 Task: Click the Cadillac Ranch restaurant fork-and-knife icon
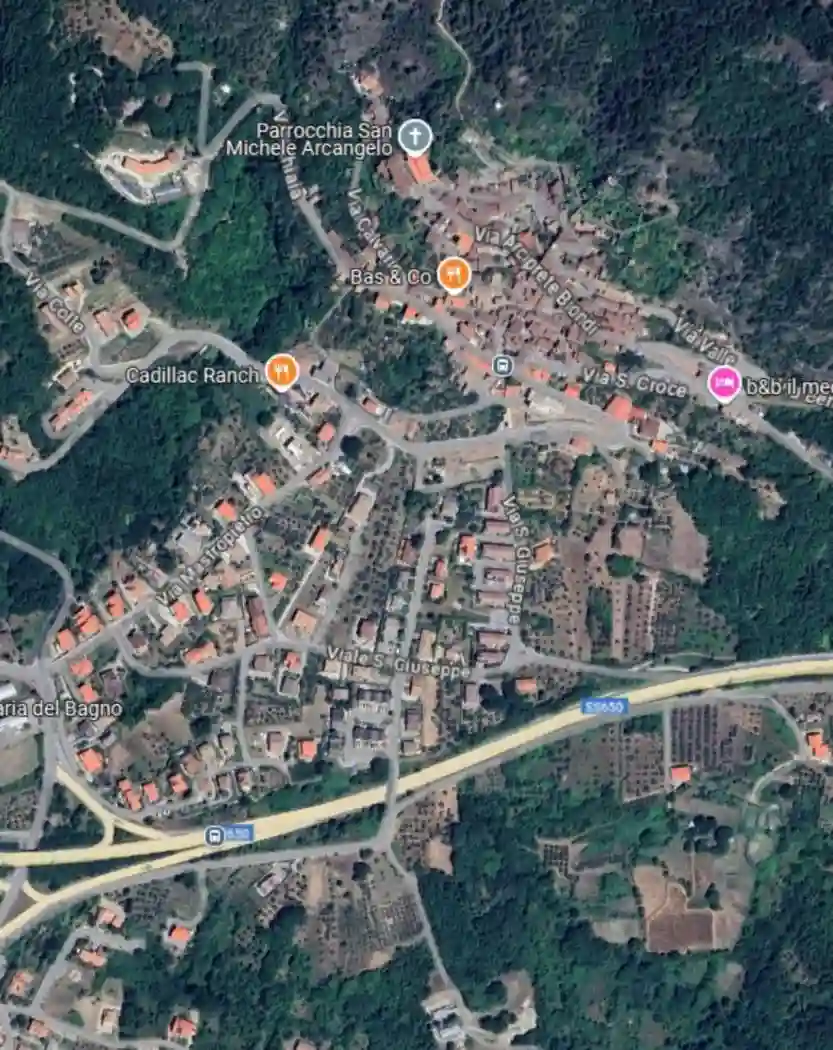point(282,371)
